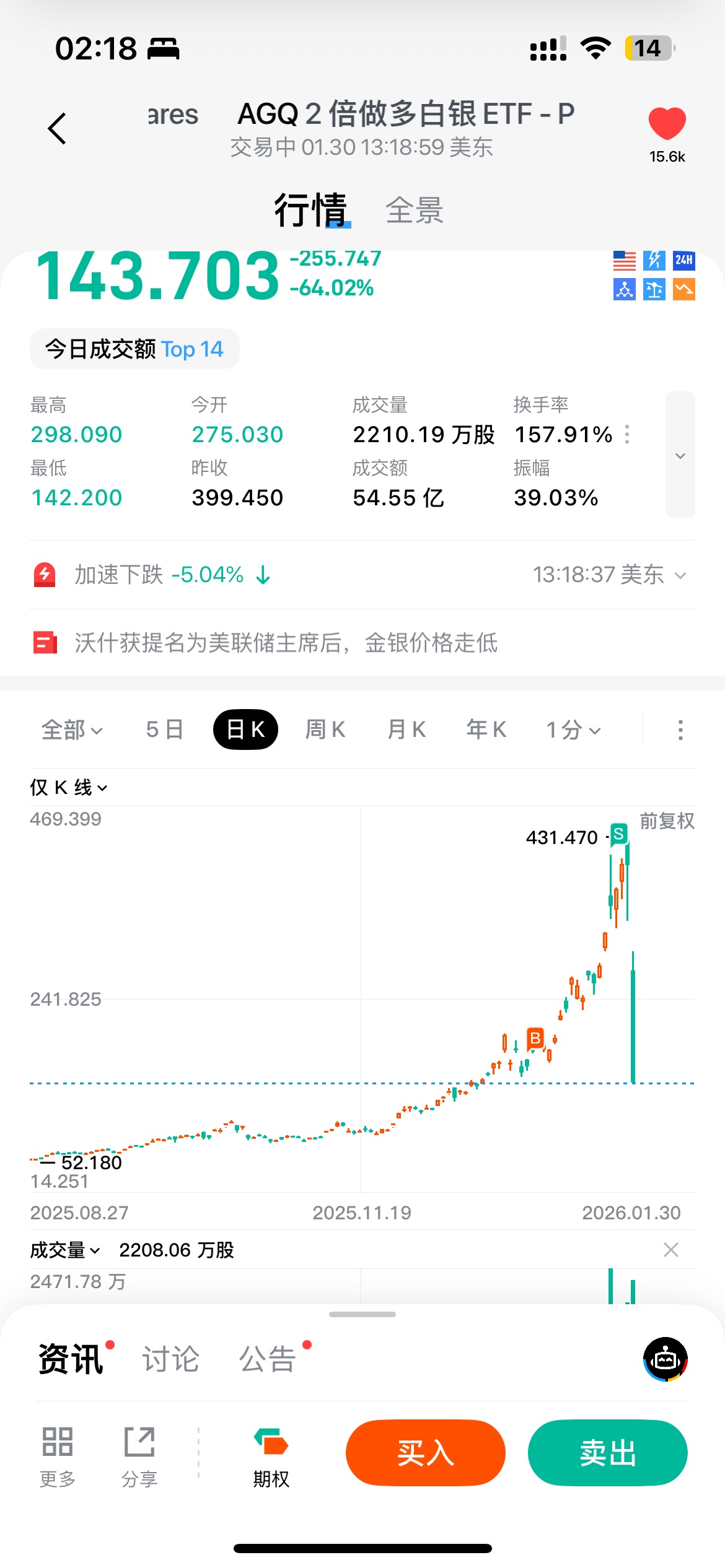Open the 1分 interval dropdown

(x=573, y=730)
